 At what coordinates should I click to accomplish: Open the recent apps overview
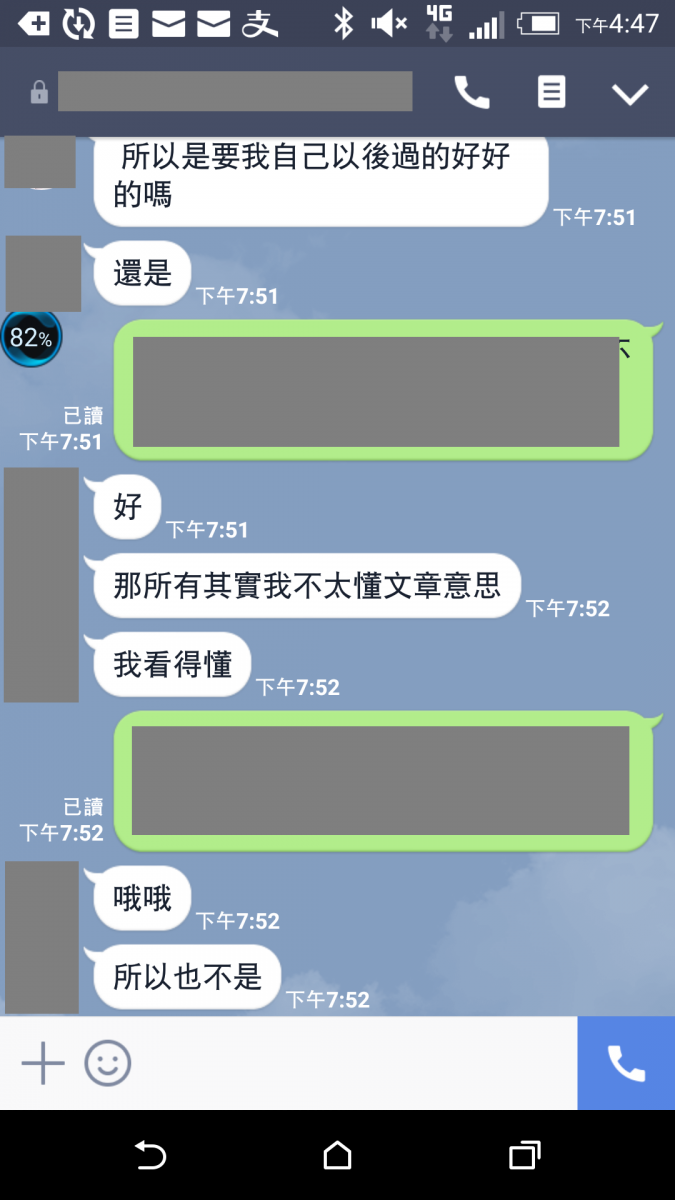point(524,1156)
